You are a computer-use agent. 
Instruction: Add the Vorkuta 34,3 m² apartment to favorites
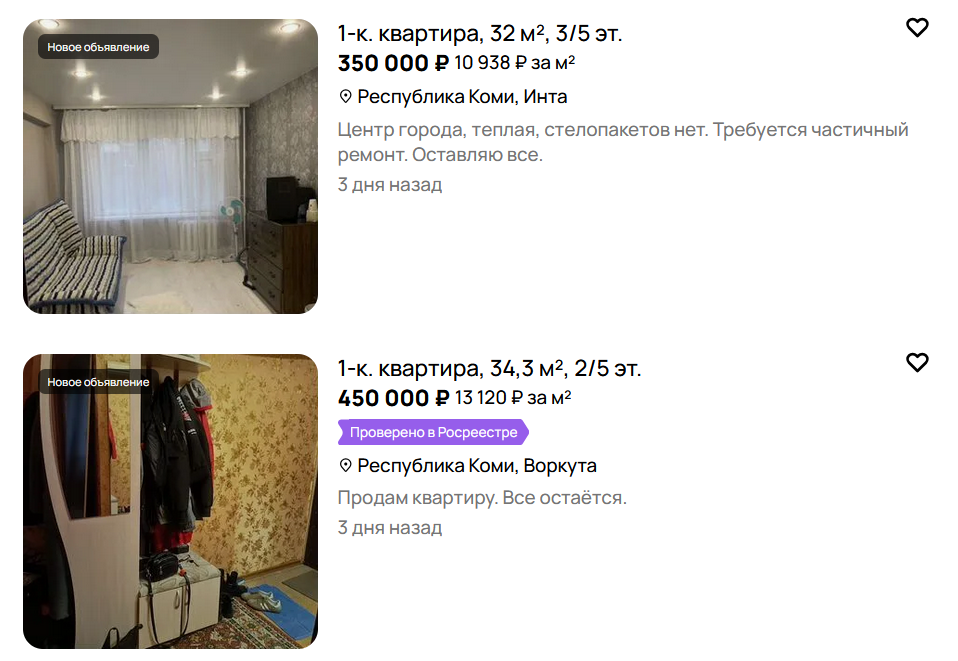[x=917, y=362]
